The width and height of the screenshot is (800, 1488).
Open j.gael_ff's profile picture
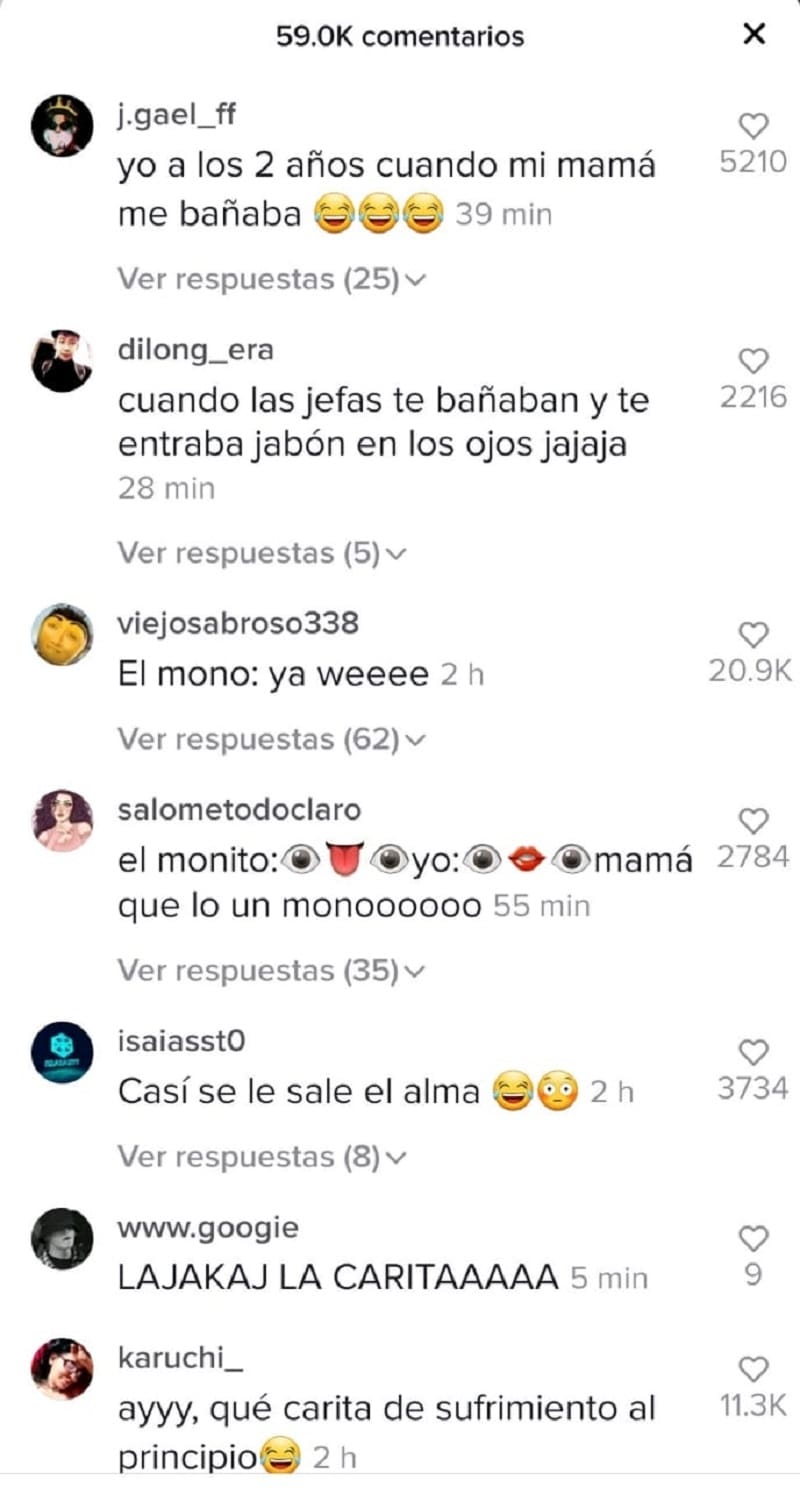pos(62,128)
